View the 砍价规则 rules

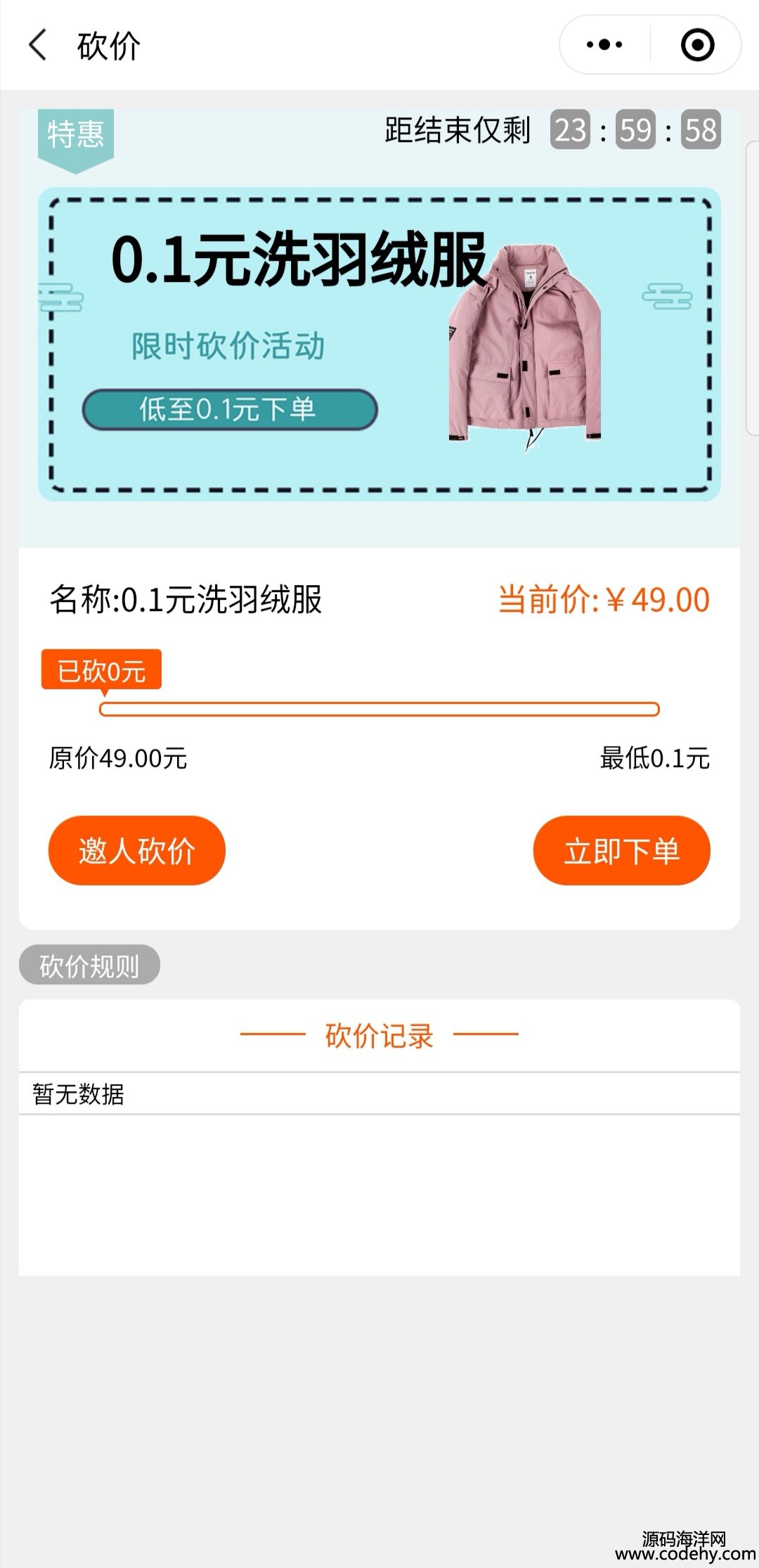pyautogui.click(x=89, y=965)
